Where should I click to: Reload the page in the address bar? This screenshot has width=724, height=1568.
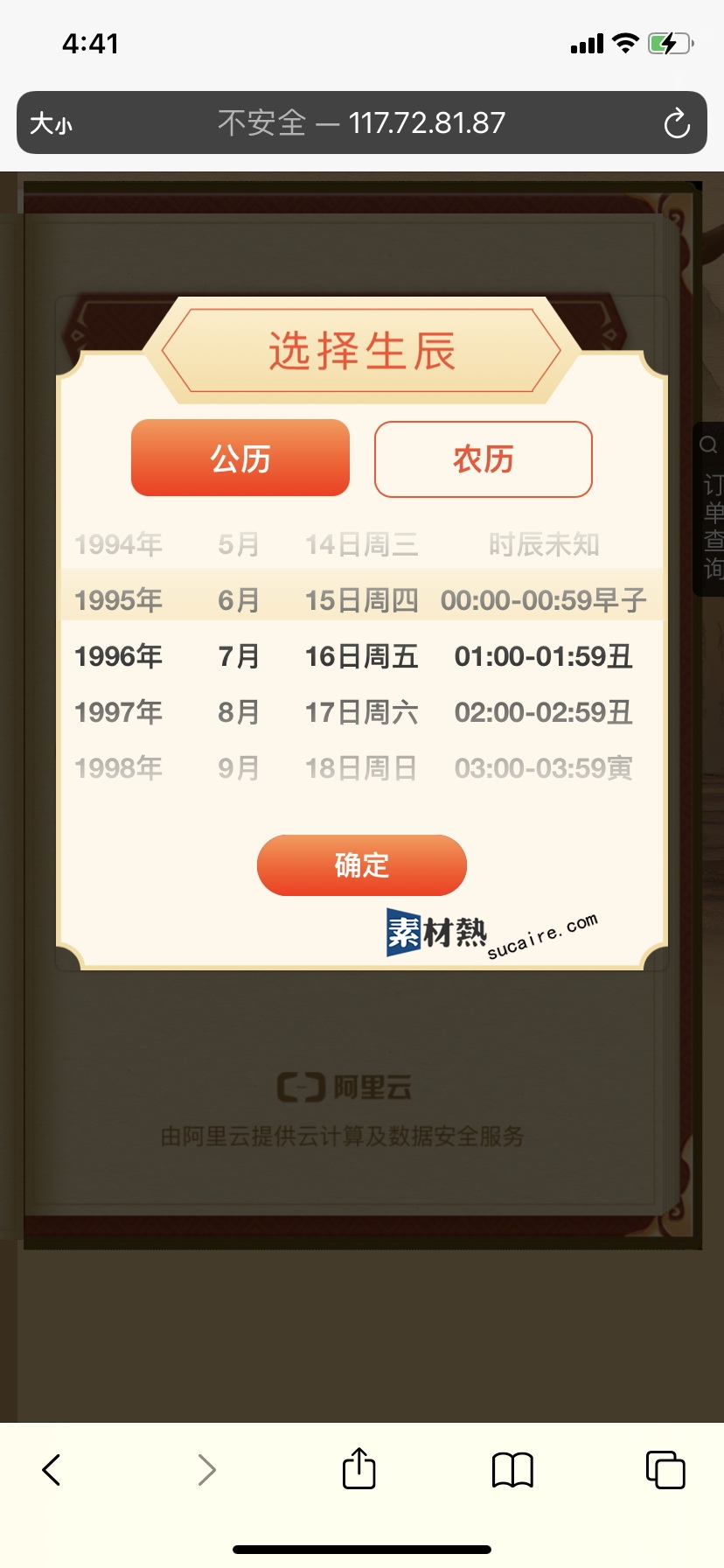(677, 123)
